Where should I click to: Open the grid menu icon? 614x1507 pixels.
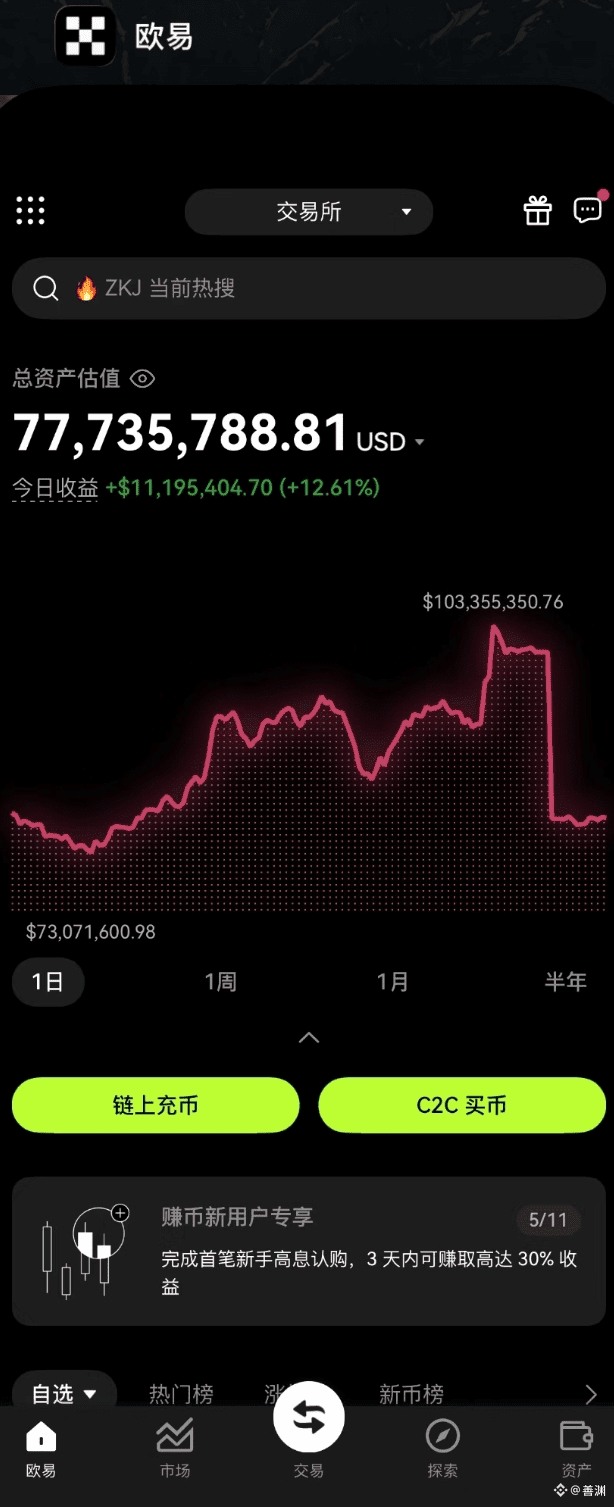click(x=31, y=211)
